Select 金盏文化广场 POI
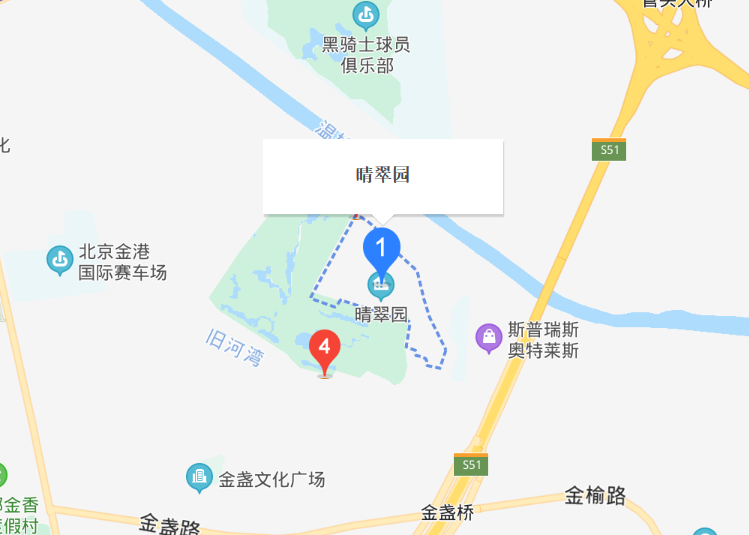The height and width of the screenshot is (535, 749). (200, 478)
